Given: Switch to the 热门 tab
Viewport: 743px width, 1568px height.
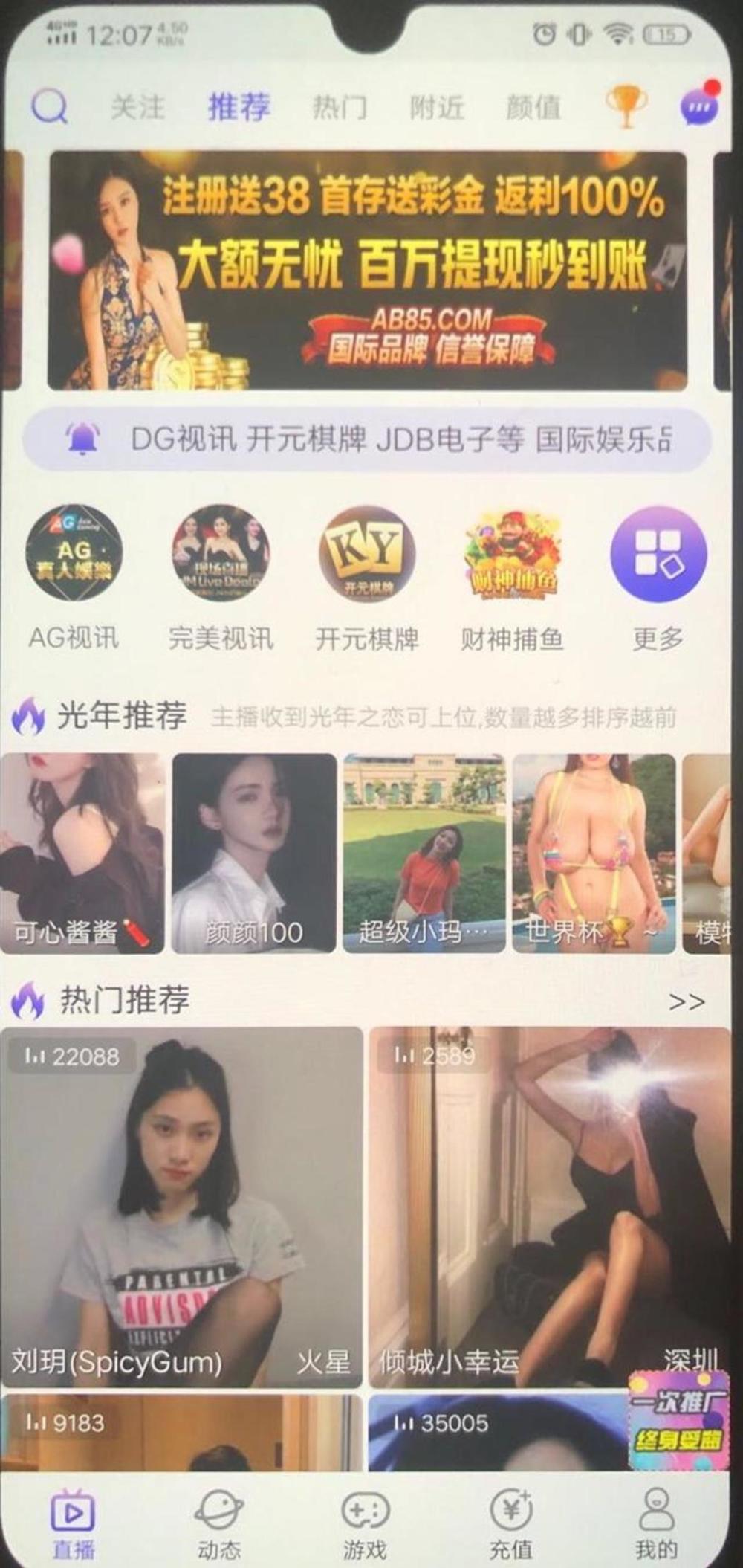Looking at the screenshot, I should pos(341,106).
